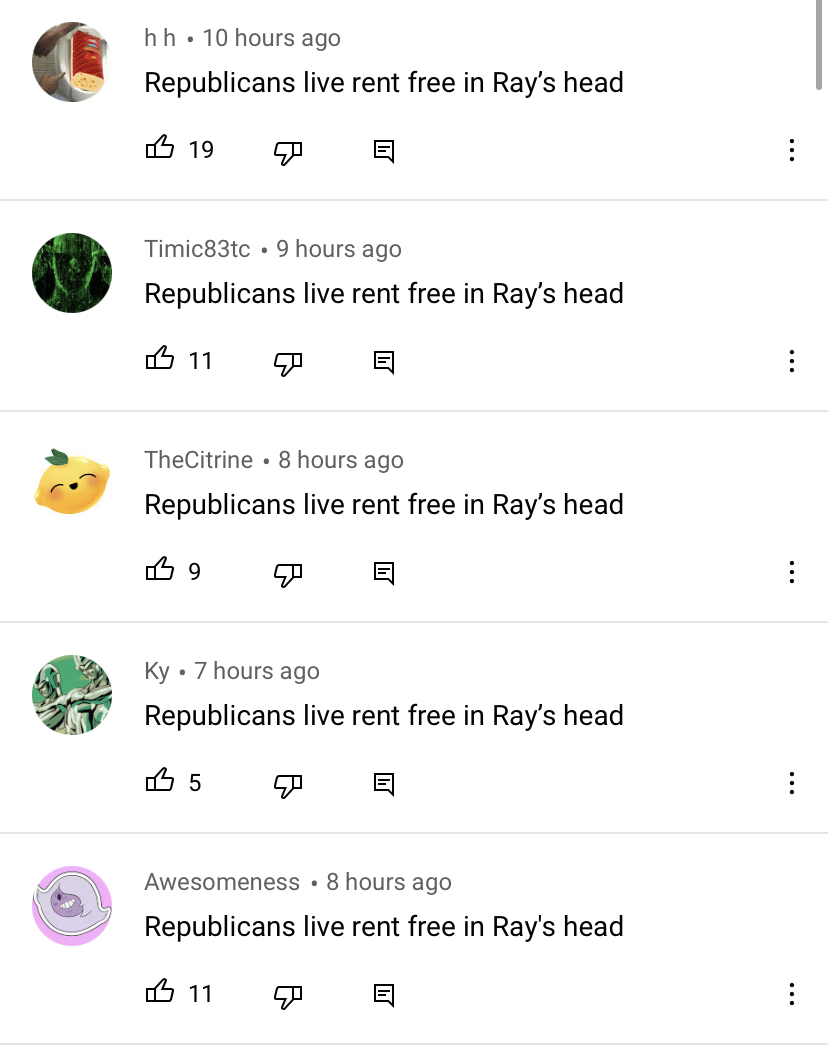Open more options on TheCitrine's comment

(x=792, y=572)
